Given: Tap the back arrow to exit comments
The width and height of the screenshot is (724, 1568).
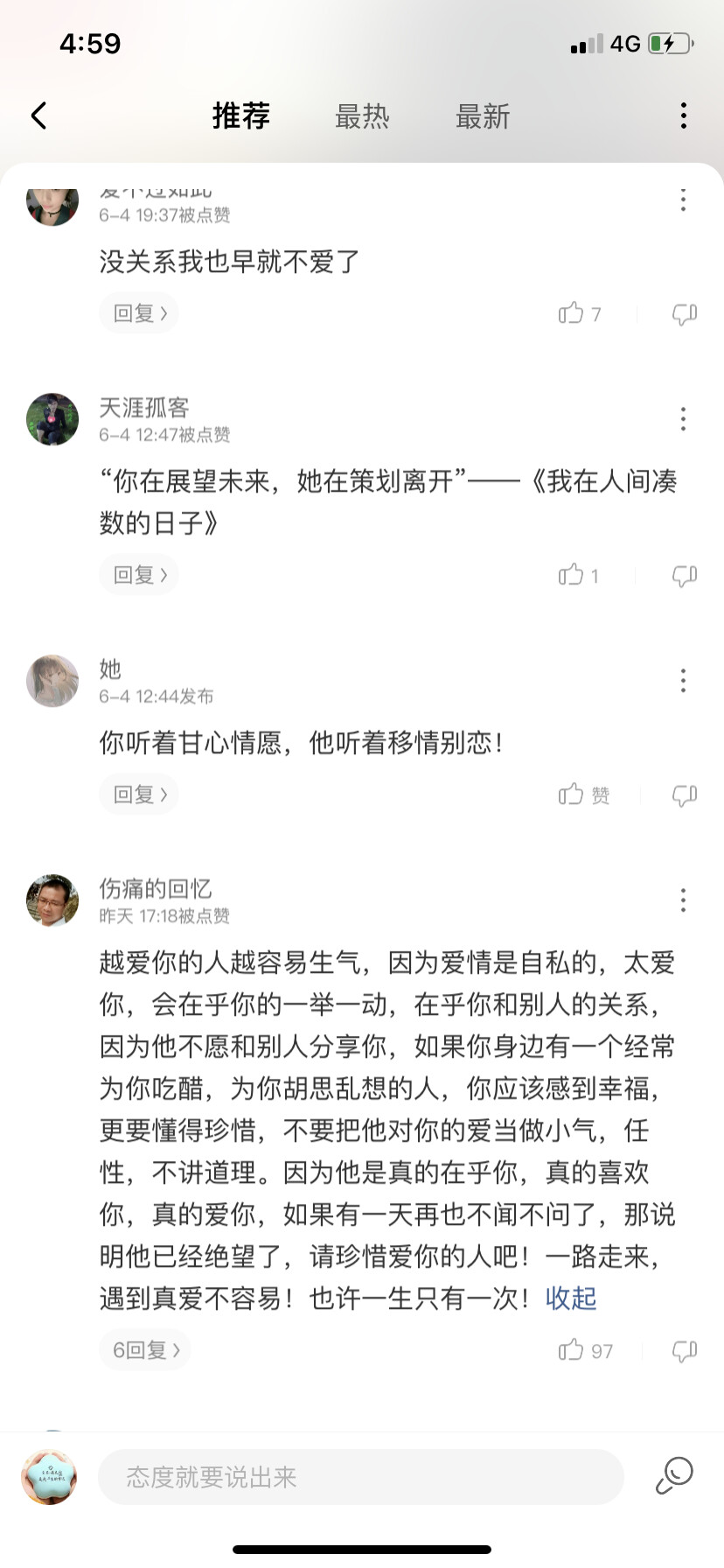Looking at the screenshot, I should pyautogui.click(x=37, y=115).
